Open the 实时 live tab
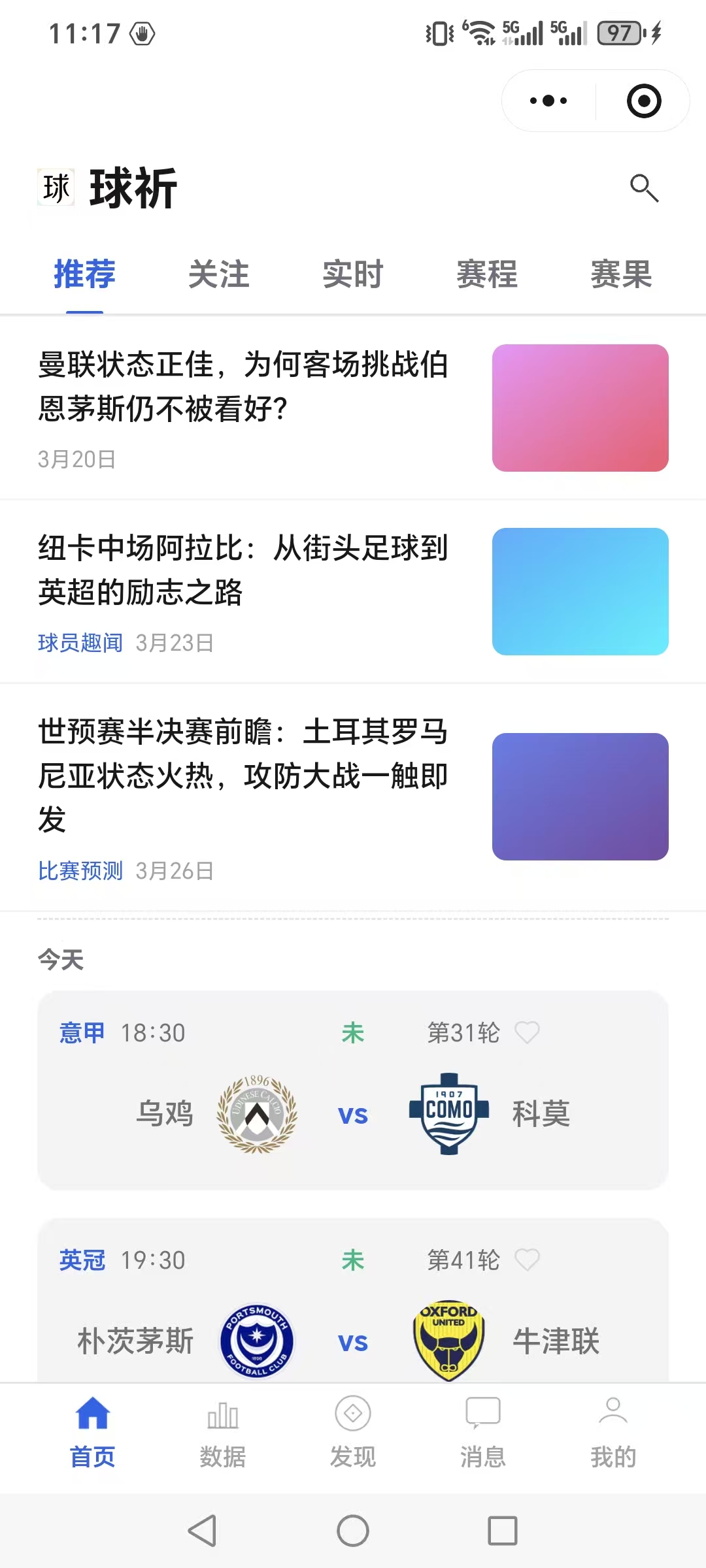706x1568 pixels. tap(353, 274)
